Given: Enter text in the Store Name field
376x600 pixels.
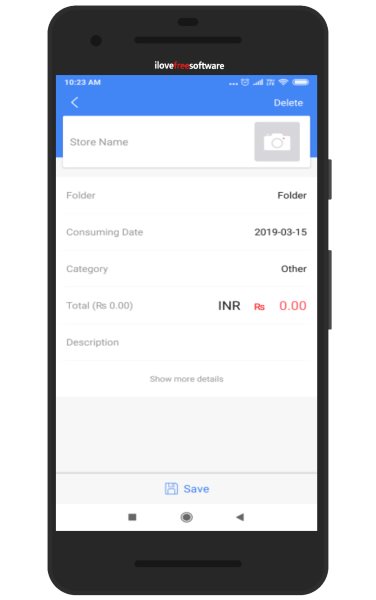Looking at the screenshot, I should pyautogui.click(x=159, y=142).
